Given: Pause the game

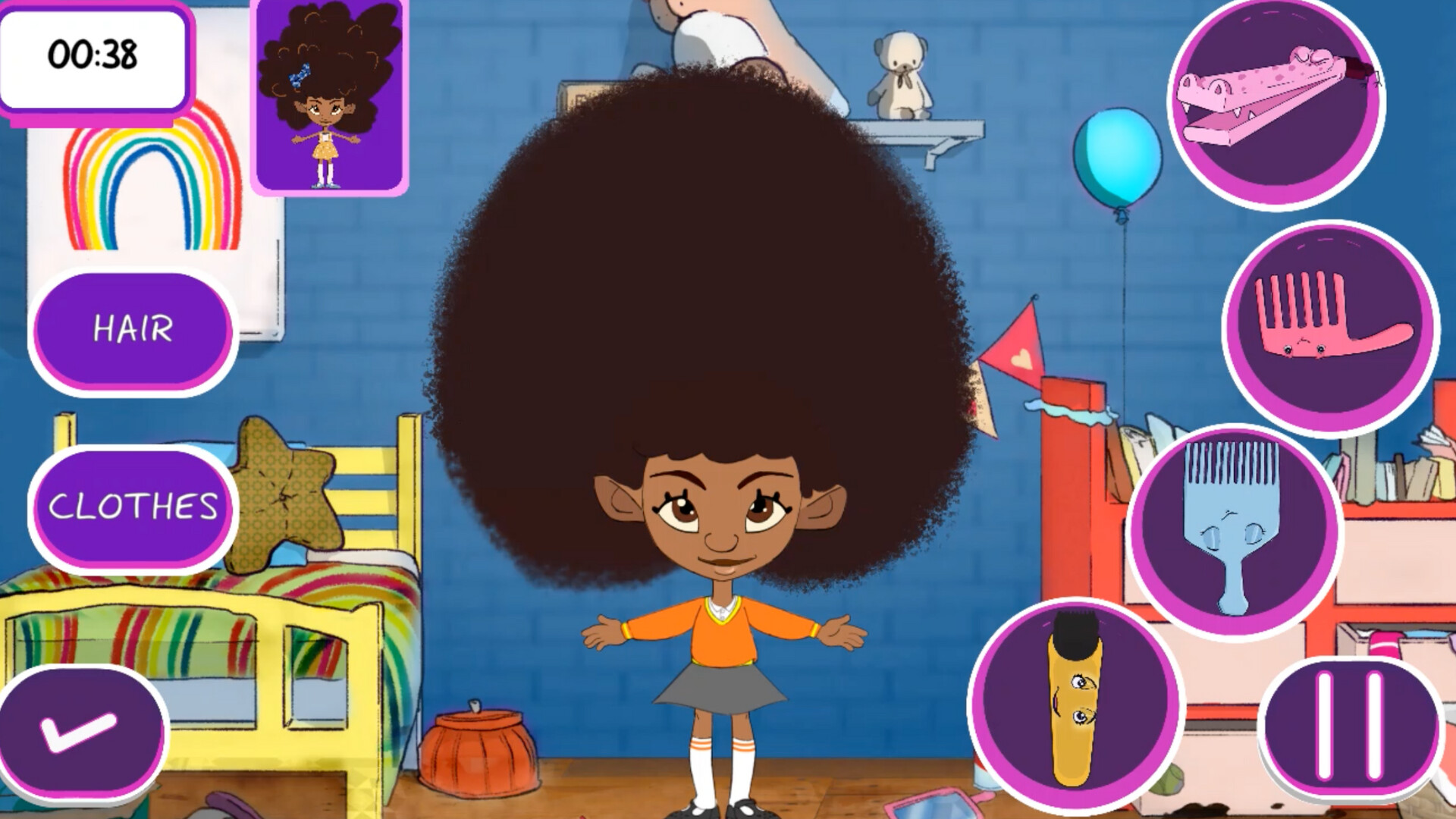Looking at the screenshot, I should [1351, 726].
